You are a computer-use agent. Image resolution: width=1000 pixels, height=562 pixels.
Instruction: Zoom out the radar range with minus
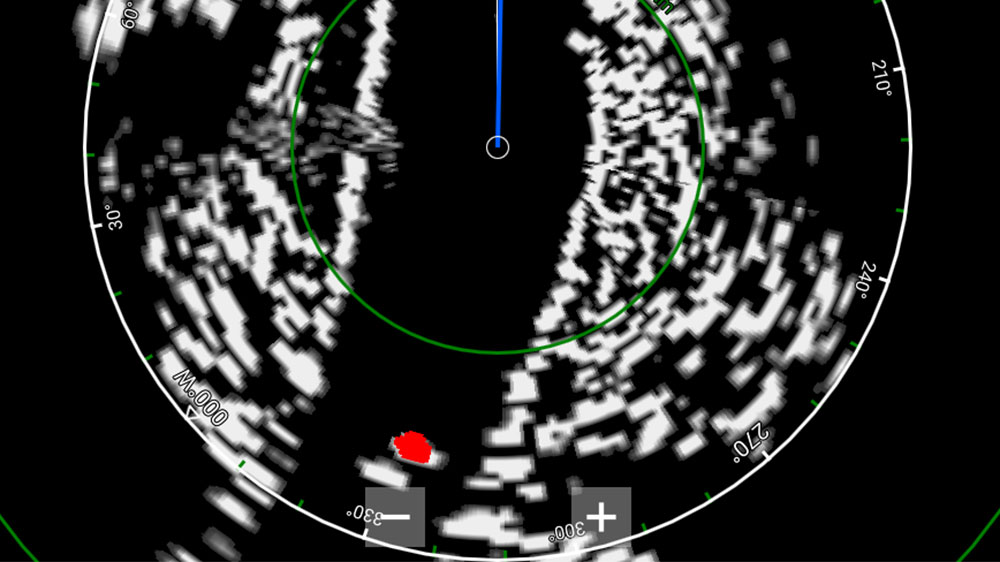(x=395, y=516)
